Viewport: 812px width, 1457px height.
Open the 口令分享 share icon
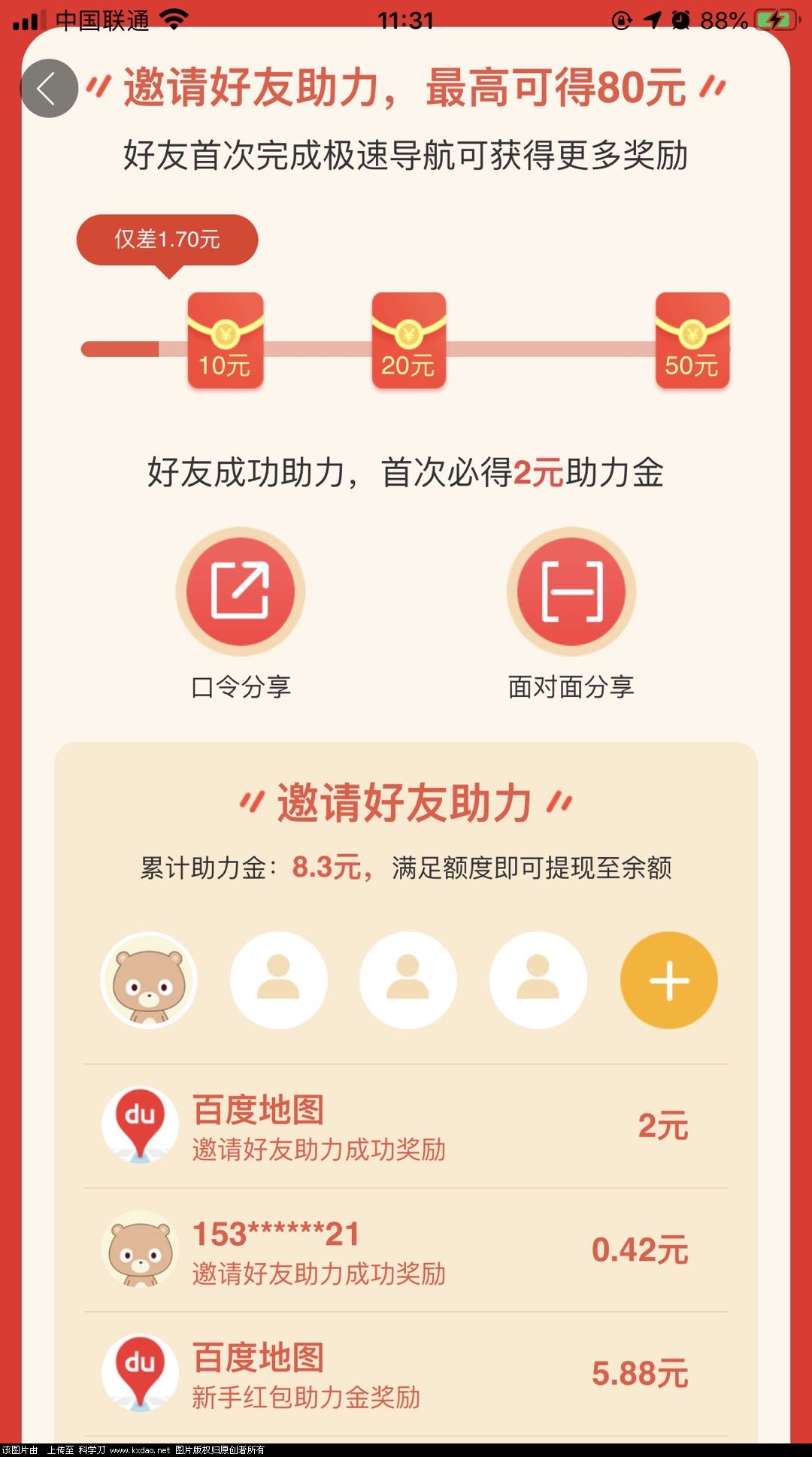click(x=239, y=592)
